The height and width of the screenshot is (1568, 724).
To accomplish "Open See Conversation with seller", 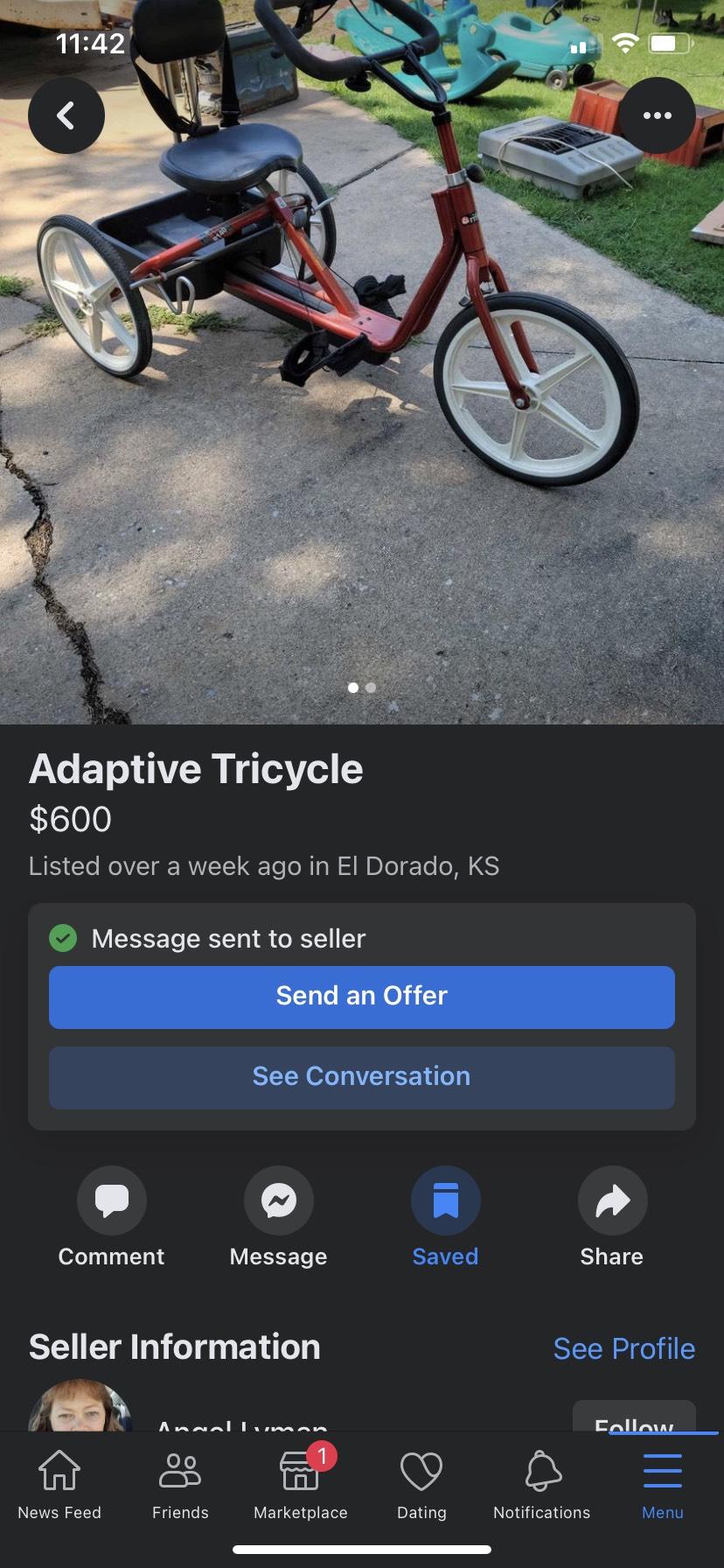I will 362,1077.
